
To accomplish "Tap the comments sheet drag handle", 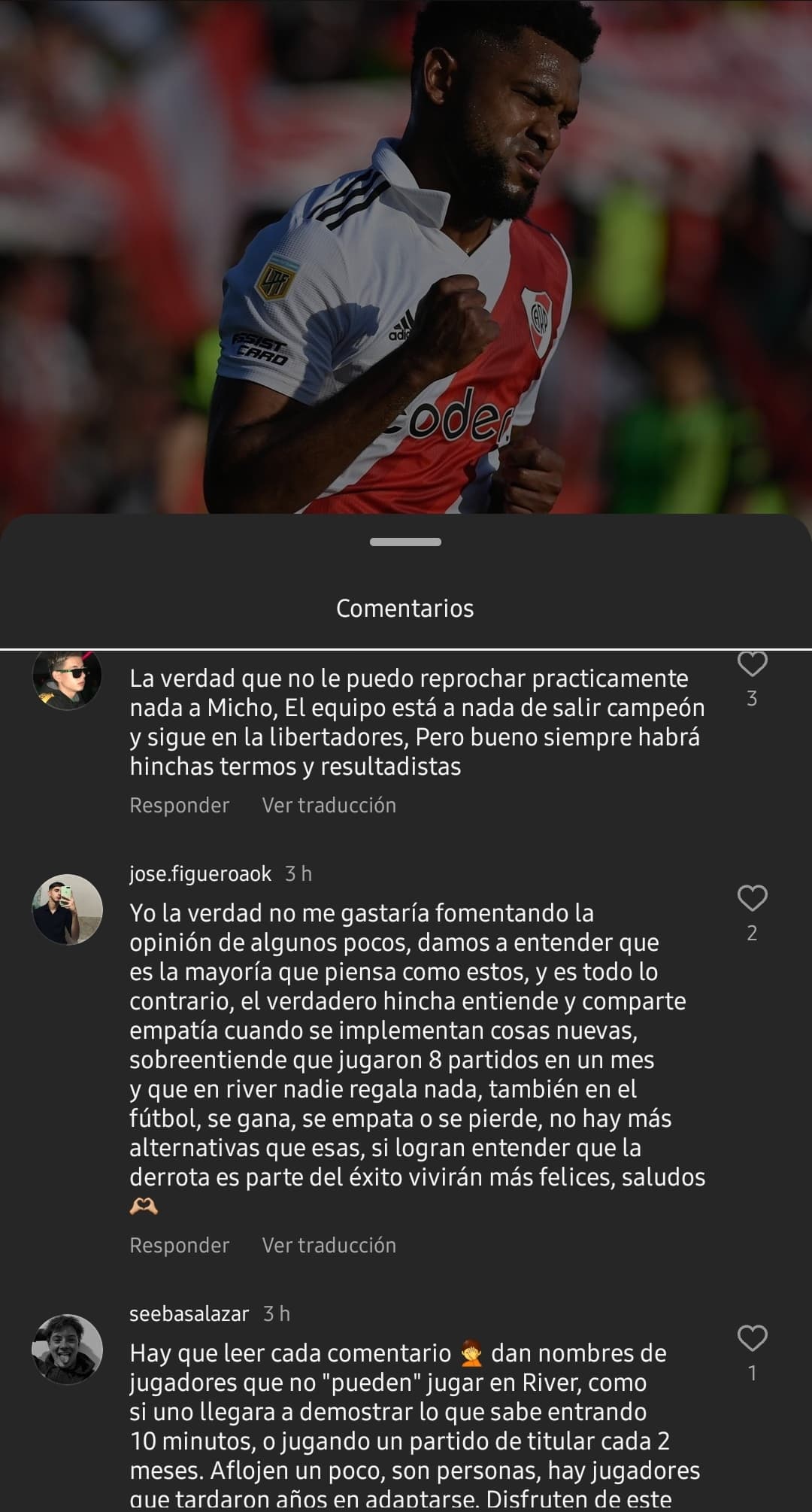I will (406, 542).
